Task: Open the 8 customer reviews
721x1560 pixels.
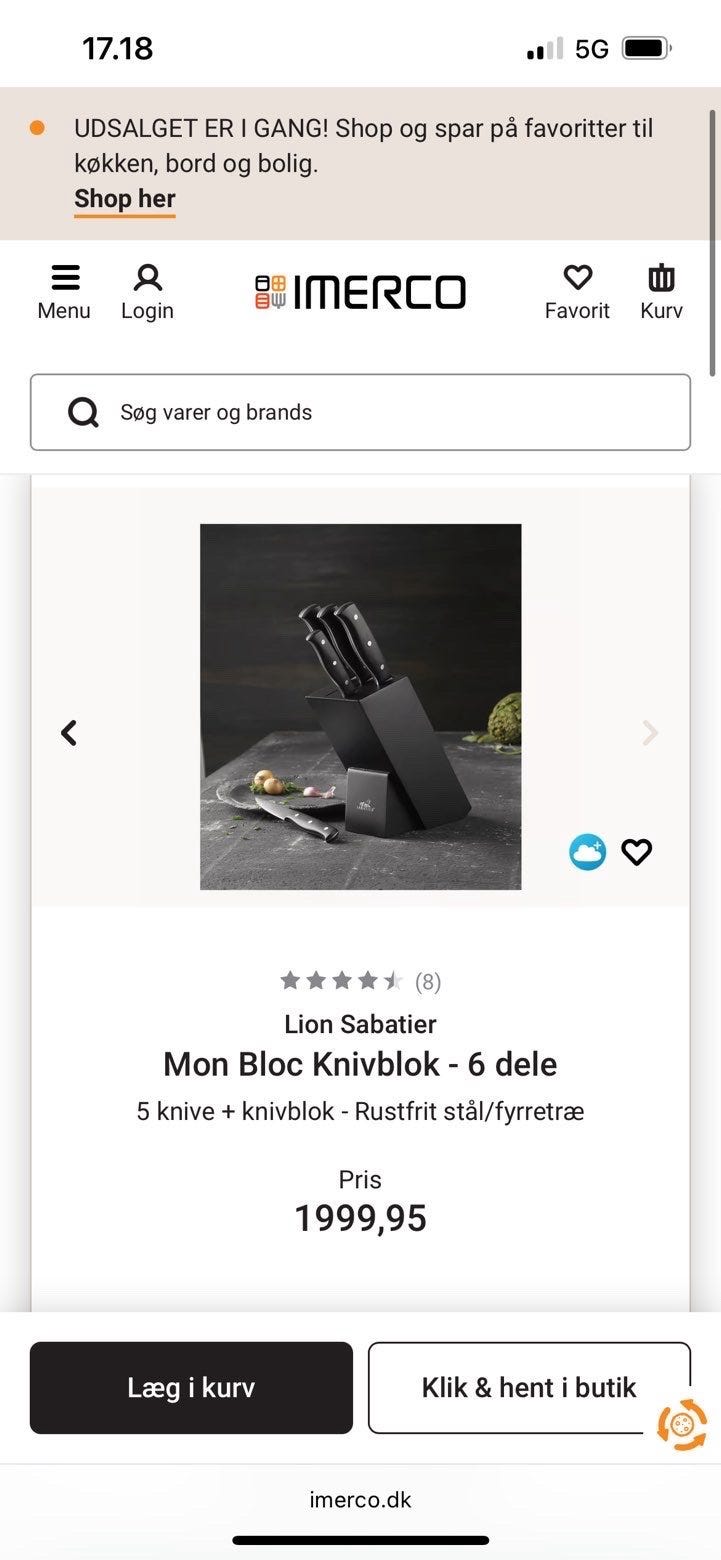Action: [x=429, y=980]
